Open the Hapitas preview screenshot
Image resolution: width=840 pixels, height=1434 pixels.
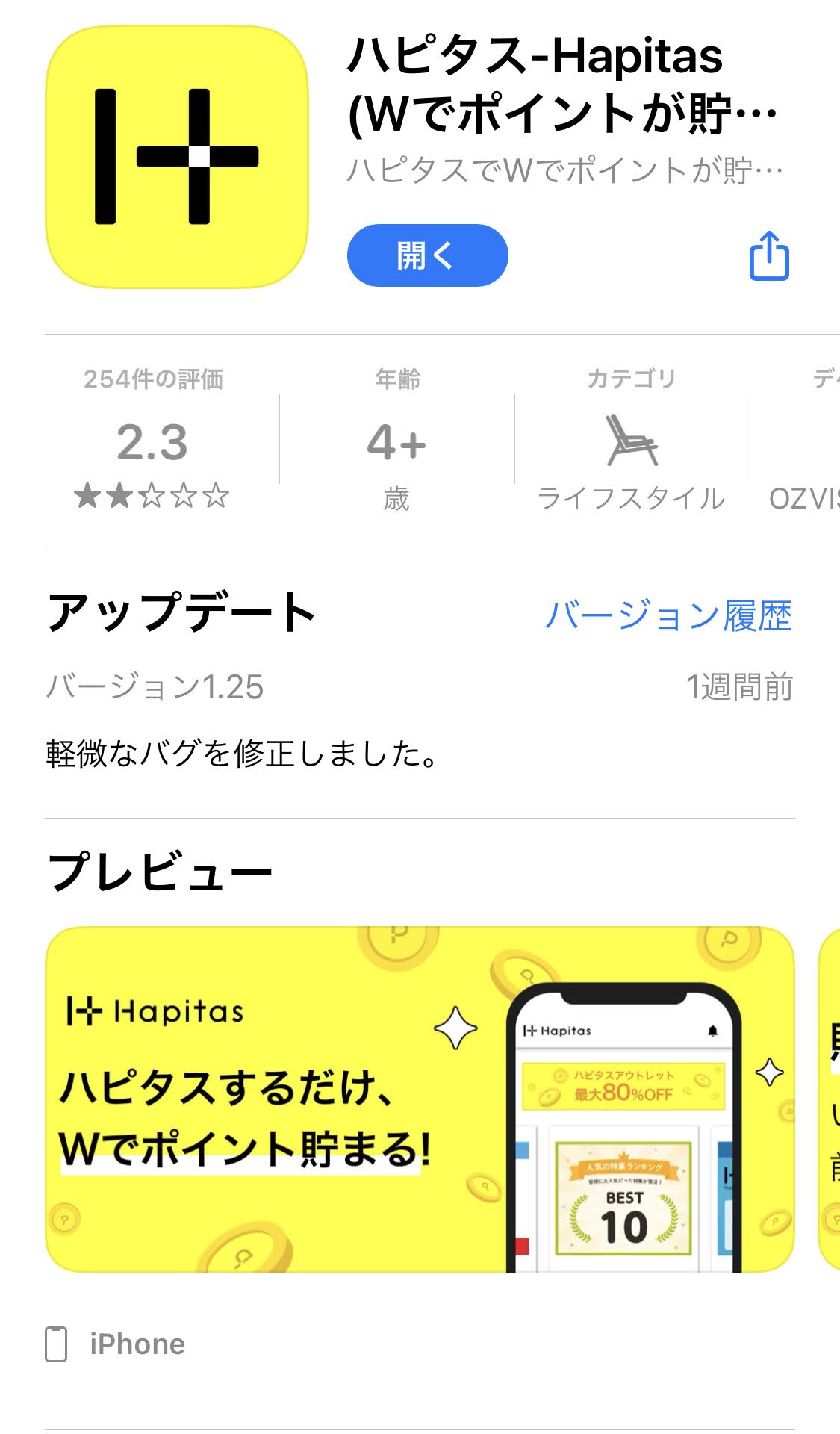(420, 1099)
